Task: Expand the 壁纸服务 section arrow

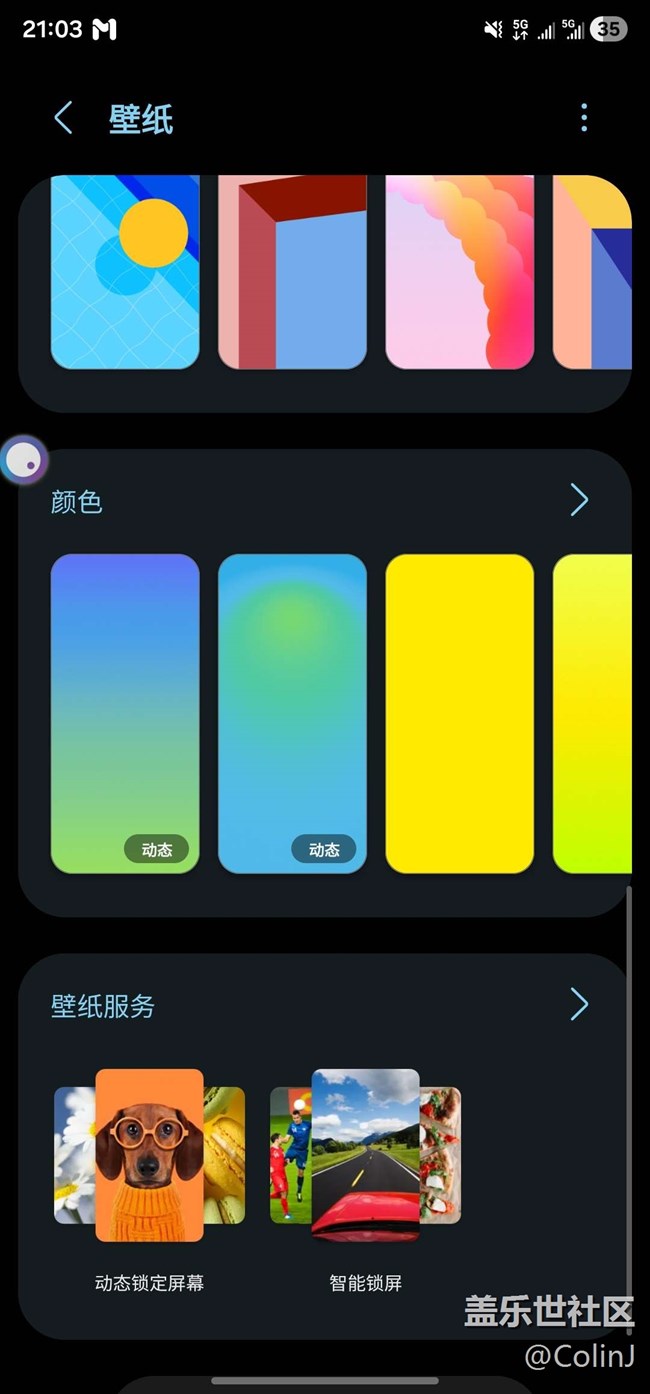Action: point(579,1004)
